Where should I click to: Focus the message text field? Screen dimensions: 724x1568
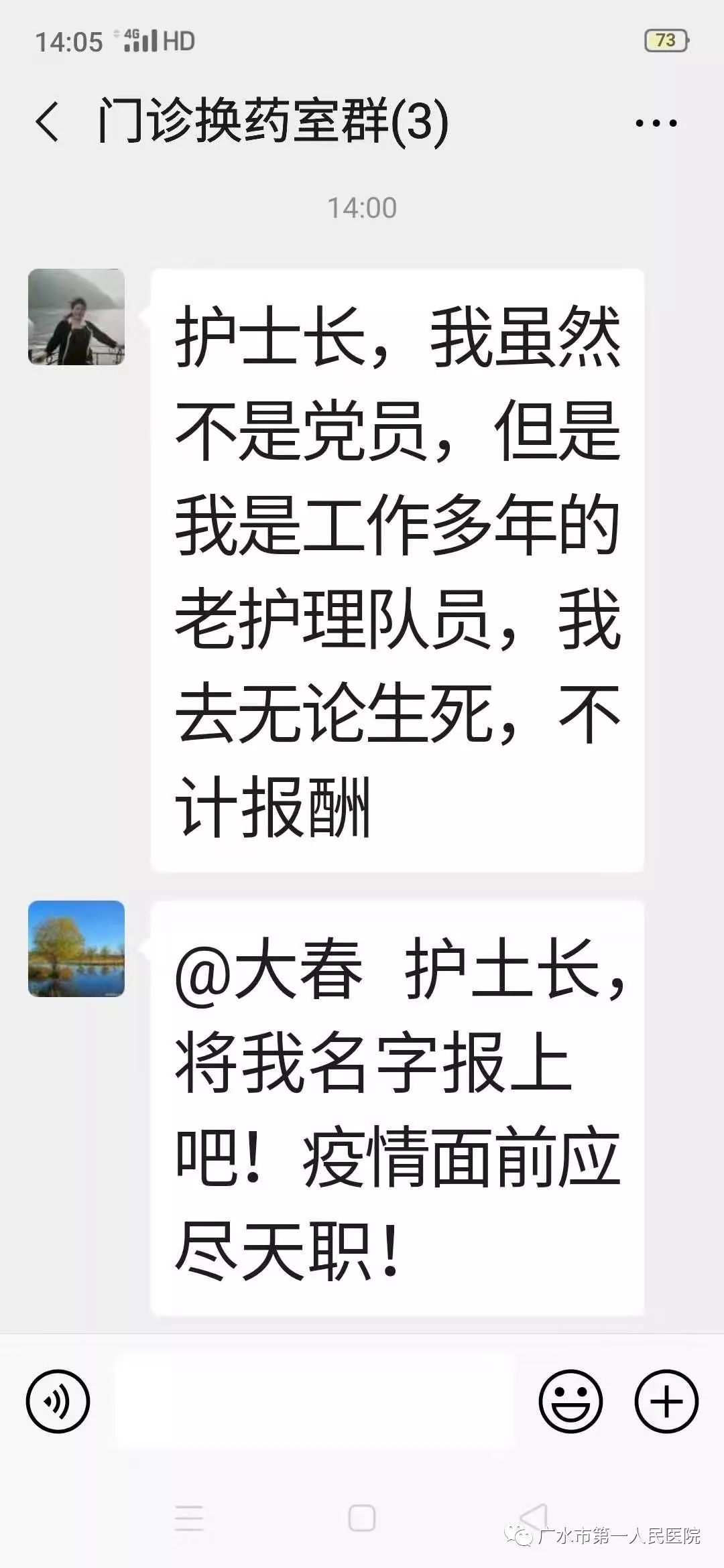315,1400
